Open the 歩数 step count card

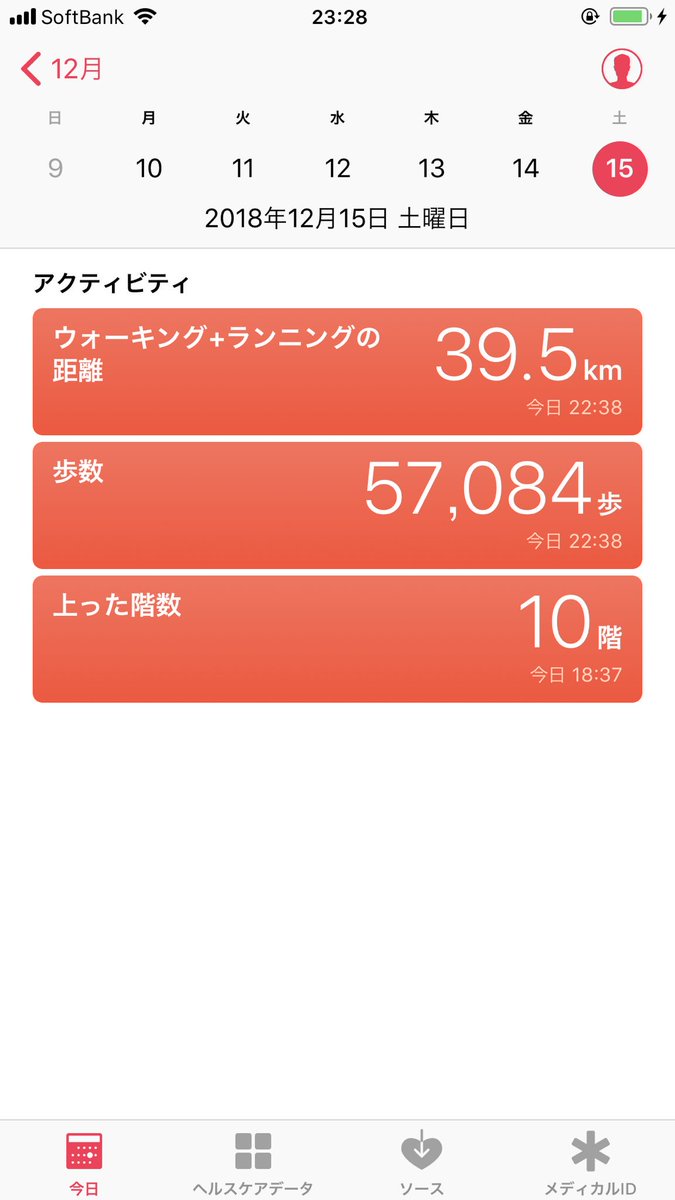point(337,505)
